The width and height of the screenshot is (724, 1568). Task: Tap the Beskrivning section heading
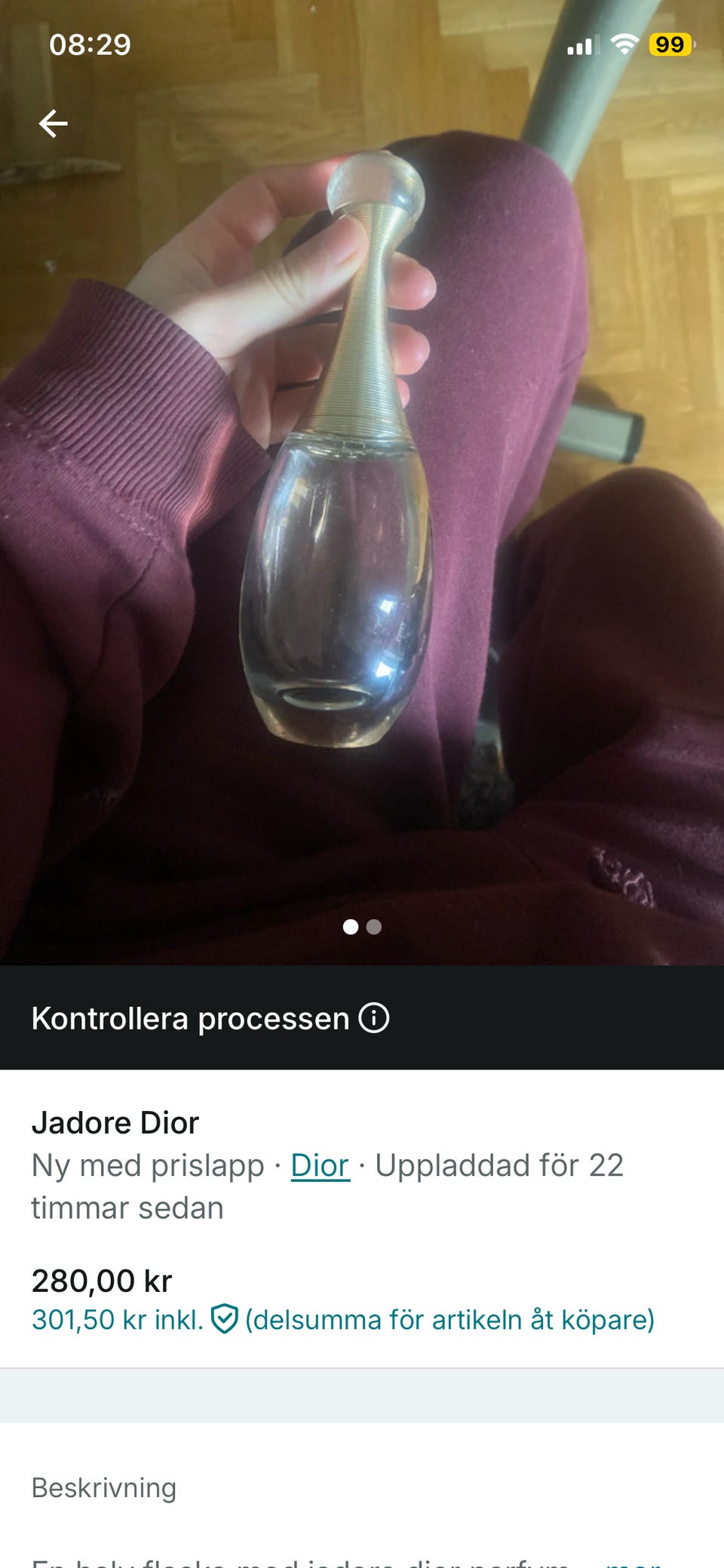click(x=103, y=1487)
